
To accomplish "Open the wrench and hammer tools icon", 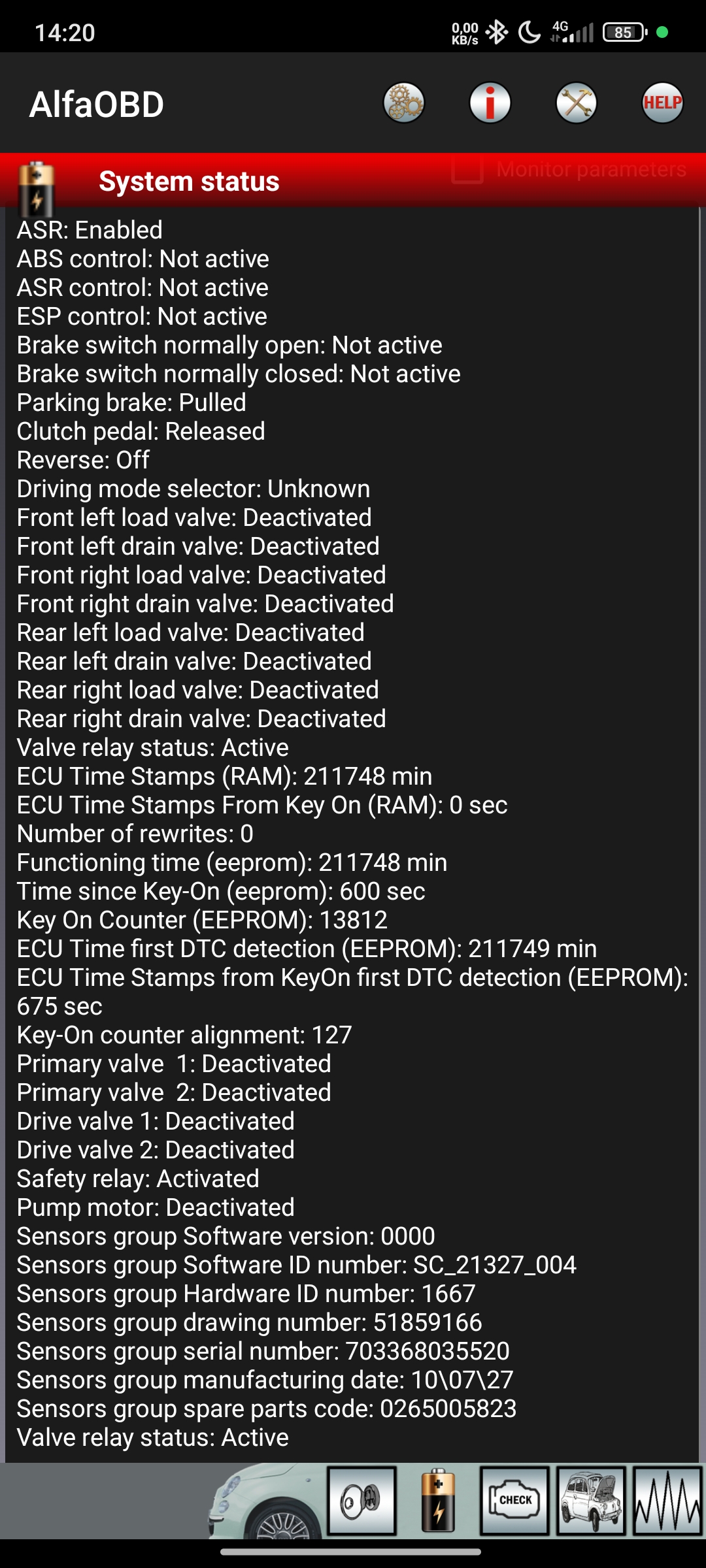I will point(577,103).
